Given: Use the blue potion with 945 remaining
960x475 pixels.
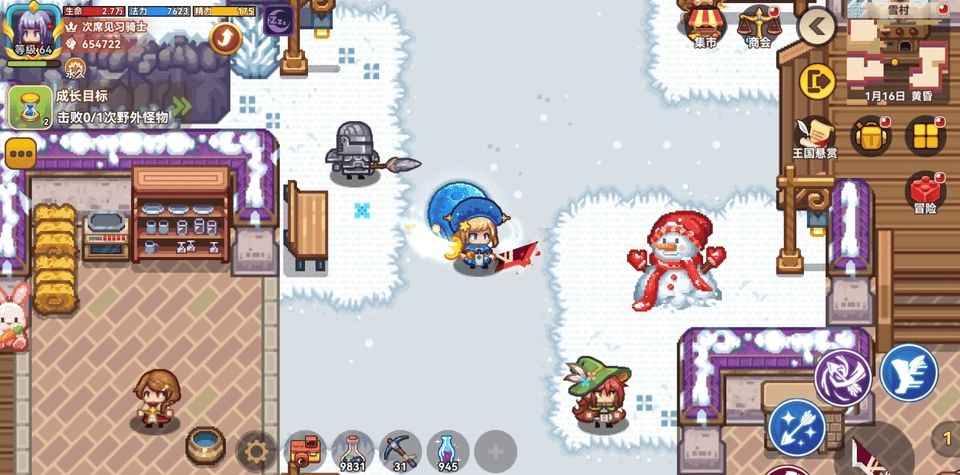Looking at the screenshot, I should (448, 451).
